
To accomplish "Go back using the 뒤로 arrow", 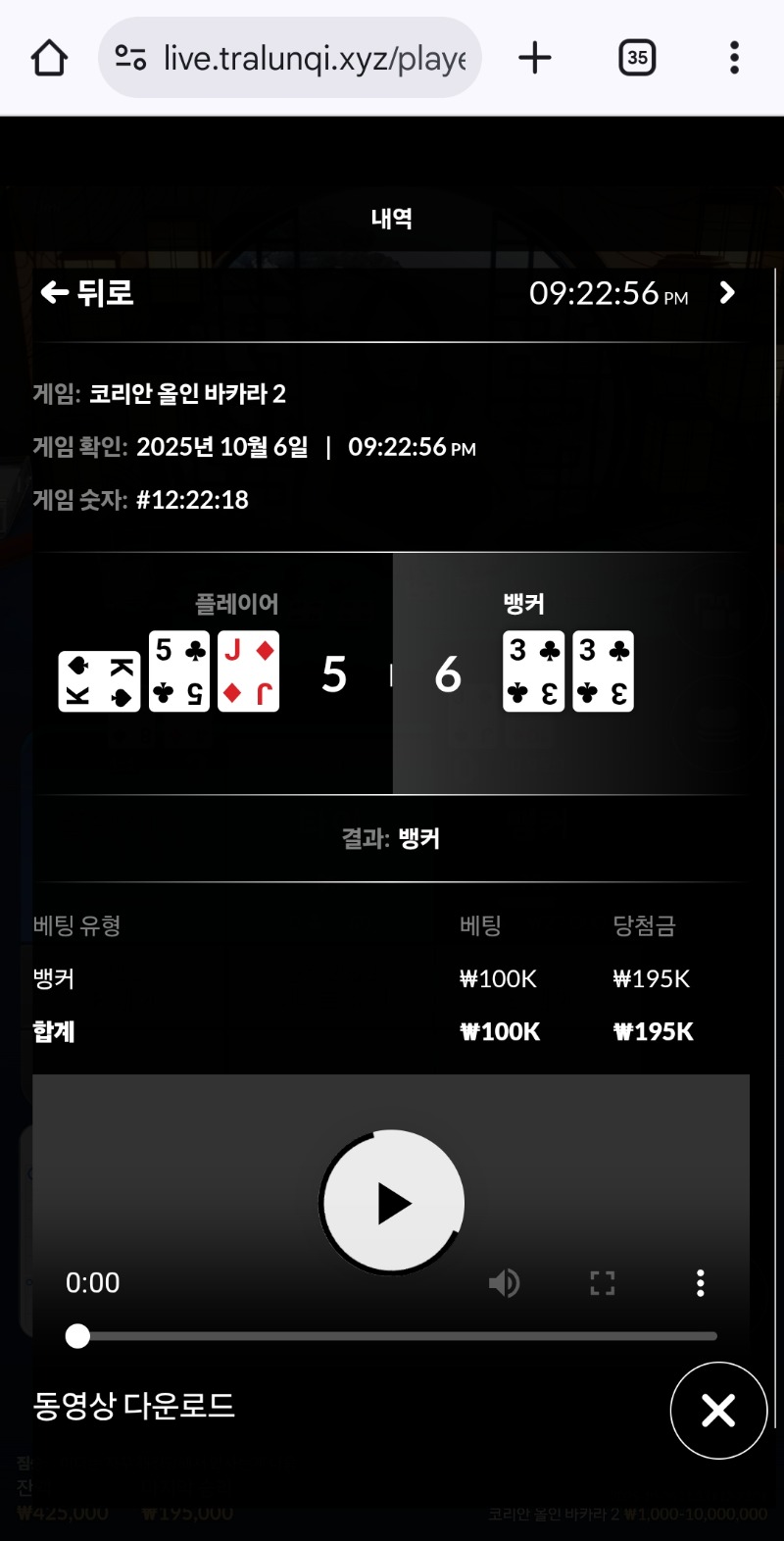I will click(86, 293).
